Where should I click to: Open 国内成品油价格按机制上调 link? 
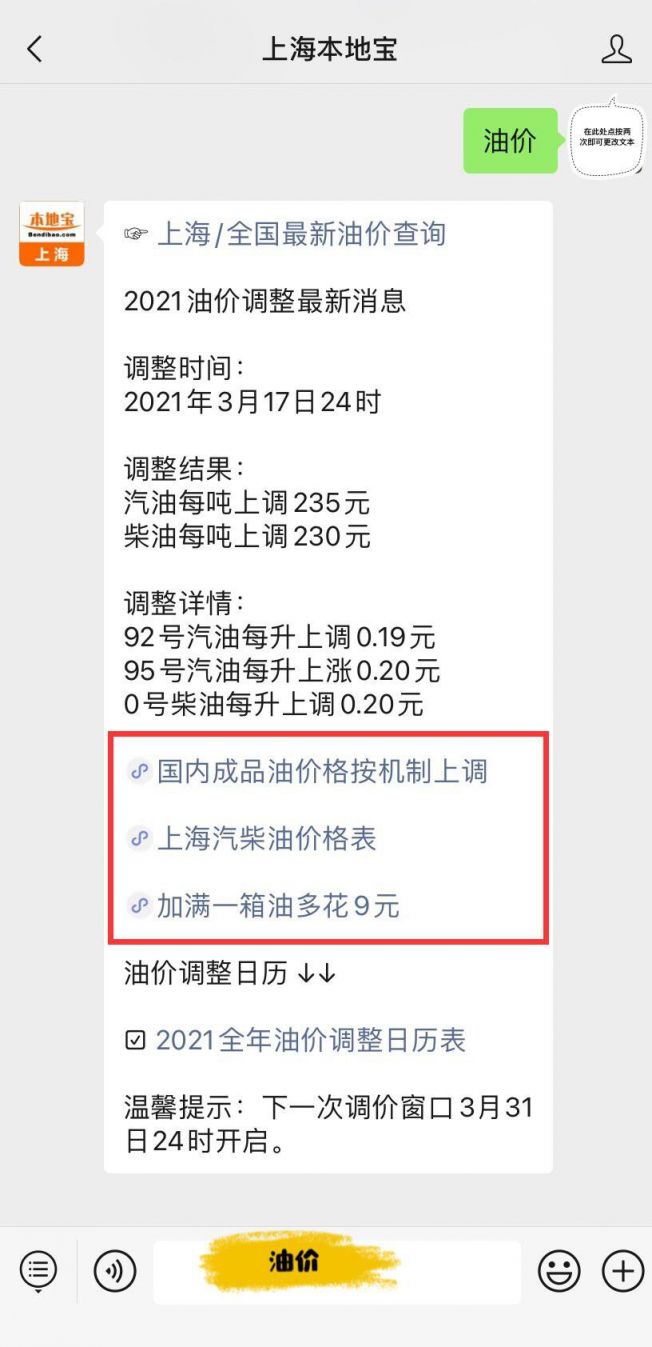tap(321, 772)
